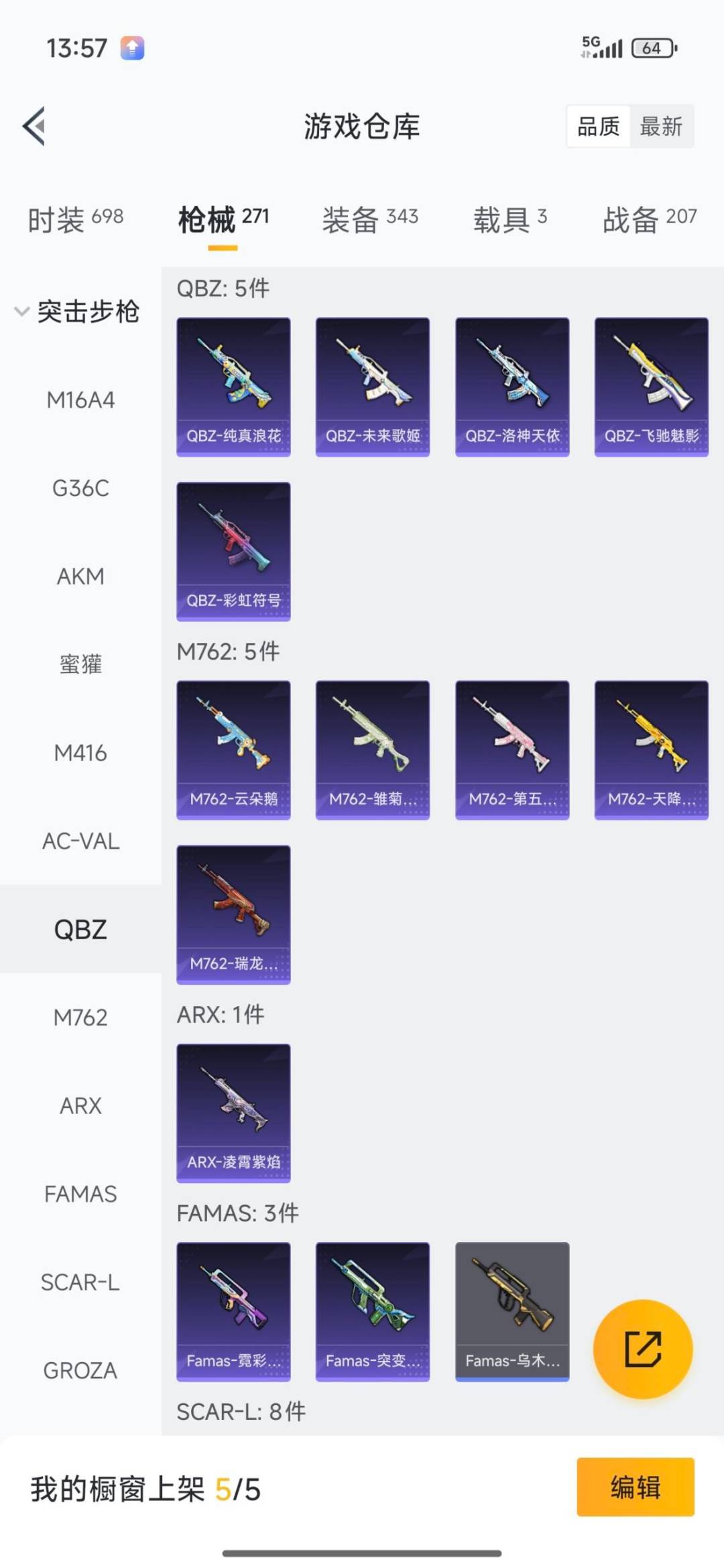Switch sorting to 最新
The height and width of the screenshot is (1568, 724).
[x=660, y=127]
